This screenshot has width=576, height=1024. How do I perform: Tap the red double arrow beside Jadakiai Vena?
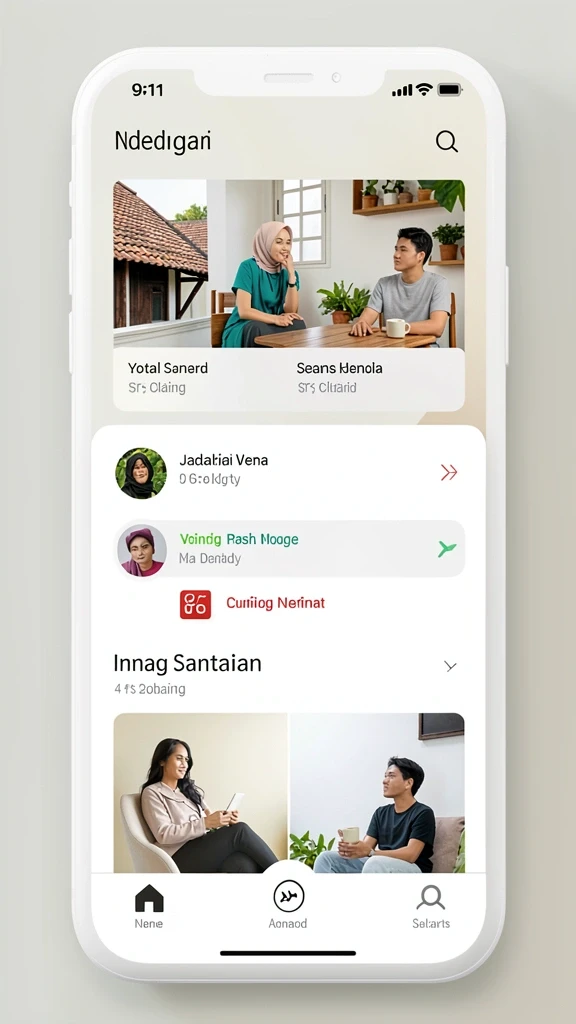[449, 472]
